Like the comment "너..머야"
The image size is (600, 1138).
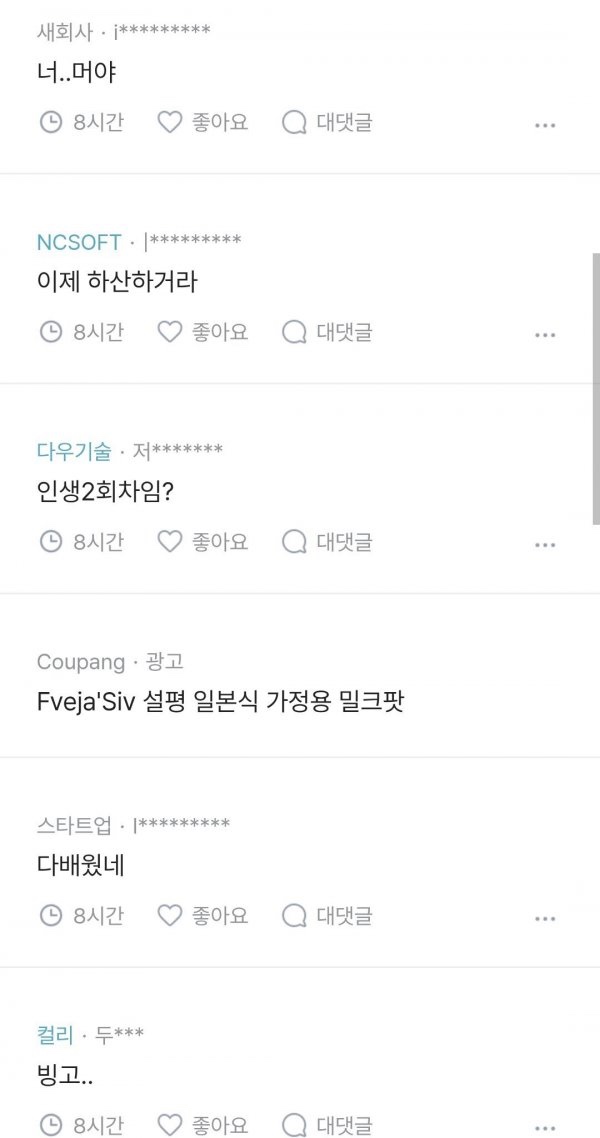[203, 123]
